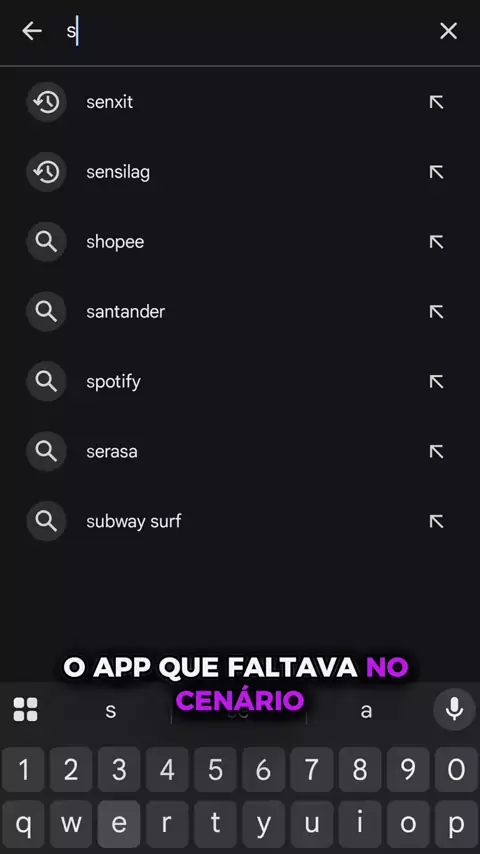Clear the search text with the X
This screenshot has height=854, width=480.
[x=448, y=31]
